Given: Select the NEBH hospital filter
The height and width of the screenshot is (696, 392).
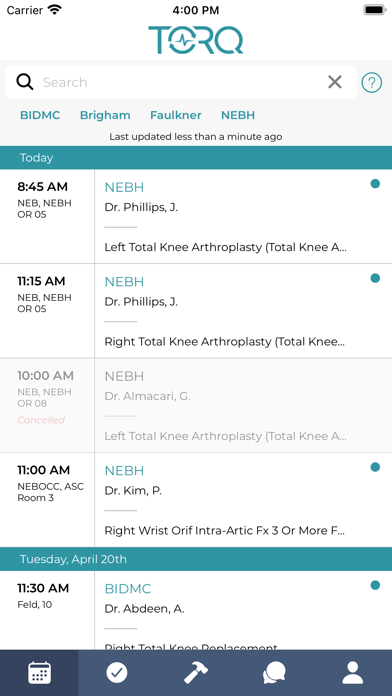Looking at the screenshot, I should [x=238, y=115].
